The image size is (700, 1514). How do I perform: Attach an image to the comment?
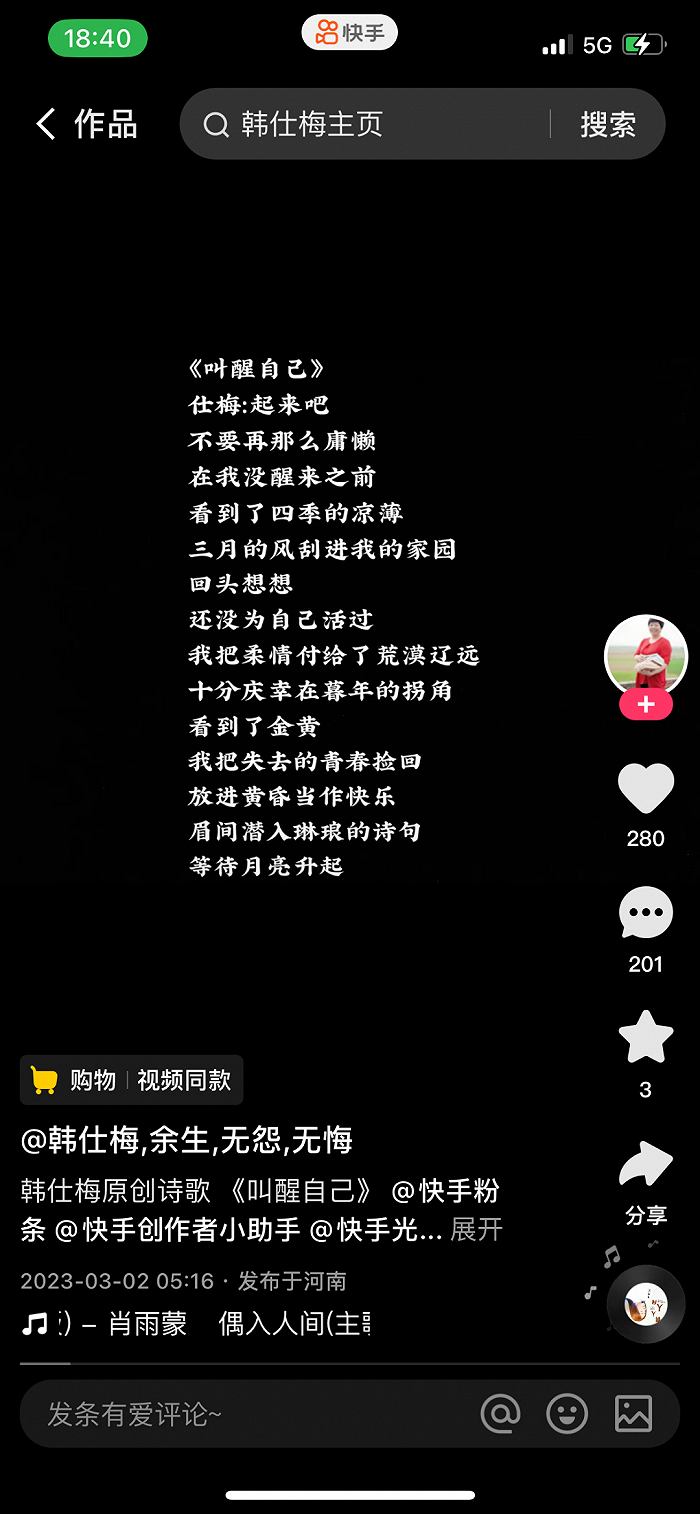click(634, 1414)
